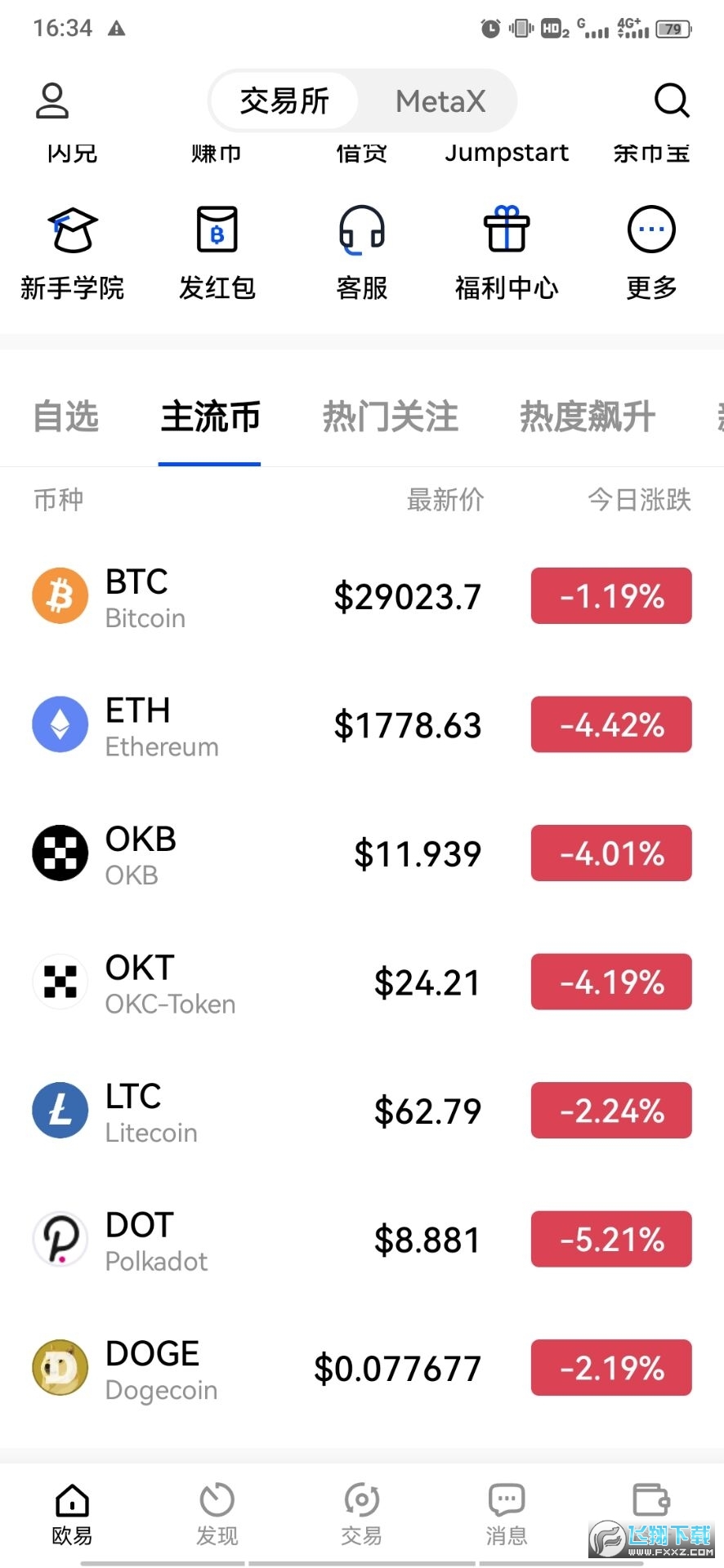The height and width of the screenshot is (1568, 724).
Task: Open search with the magnifier icon
Action: (671, 100)
